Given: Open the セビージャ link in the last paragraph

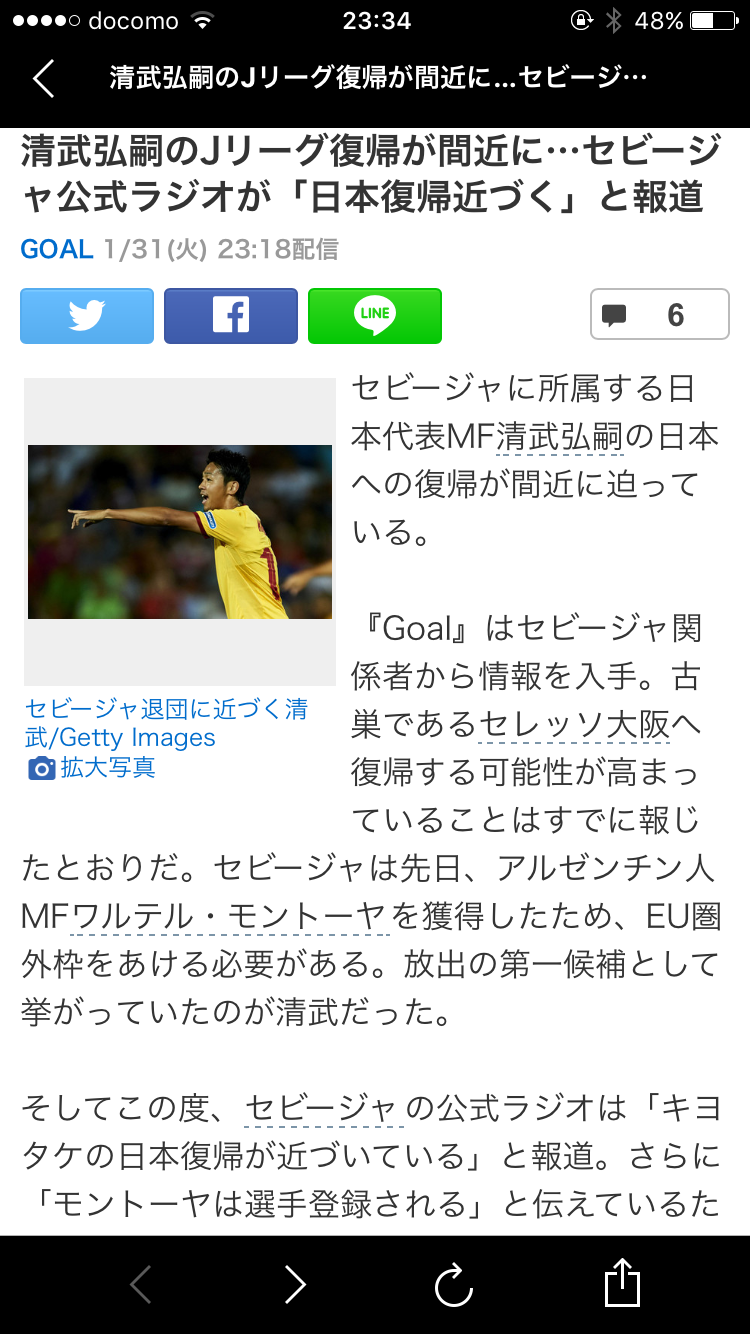Looking at the screenshot, I should tap(323, 1109).
